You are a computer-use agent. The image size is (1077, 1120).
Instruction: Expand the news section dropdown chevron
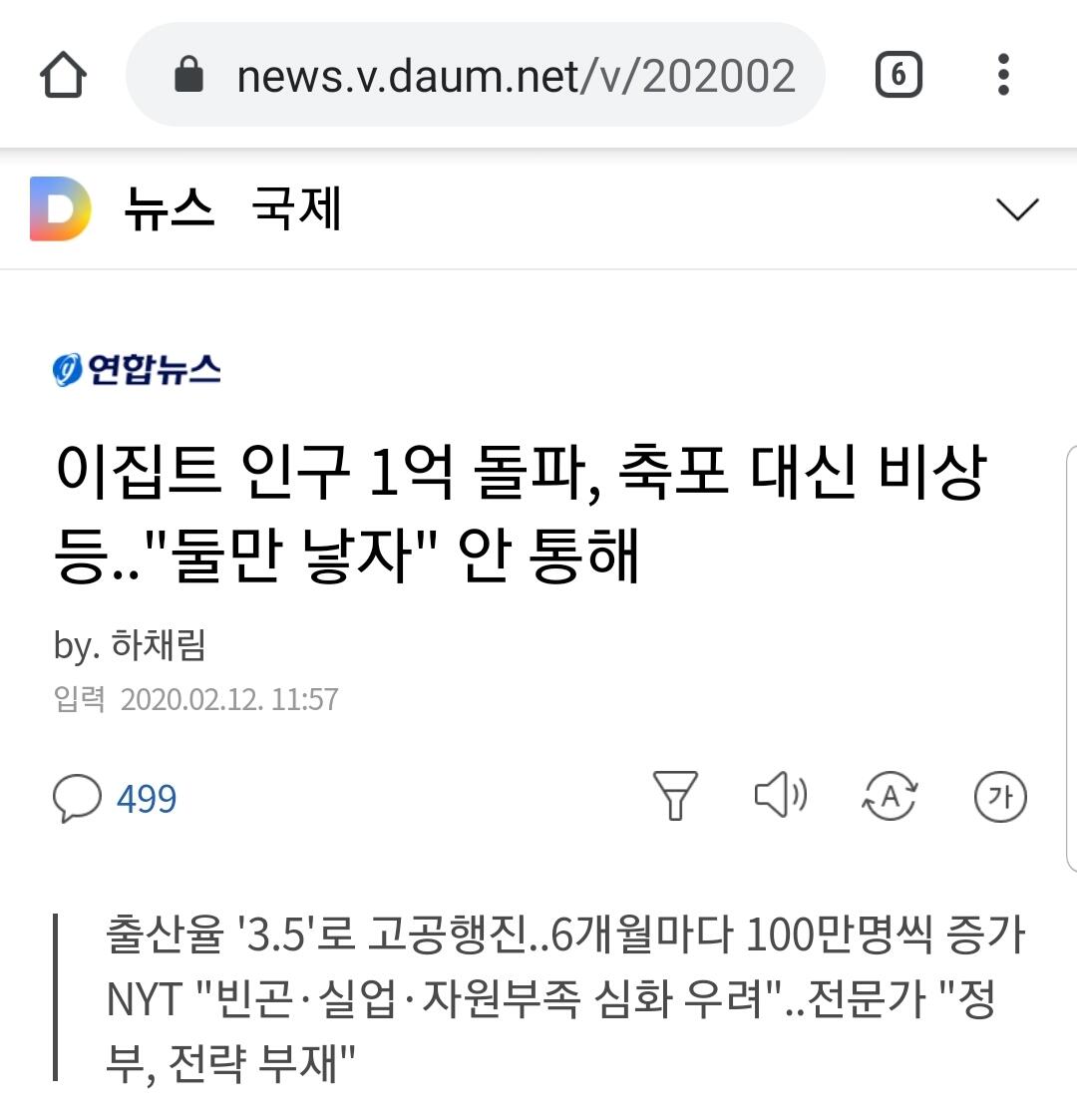pyautogui.click(x=1017, y=209)
